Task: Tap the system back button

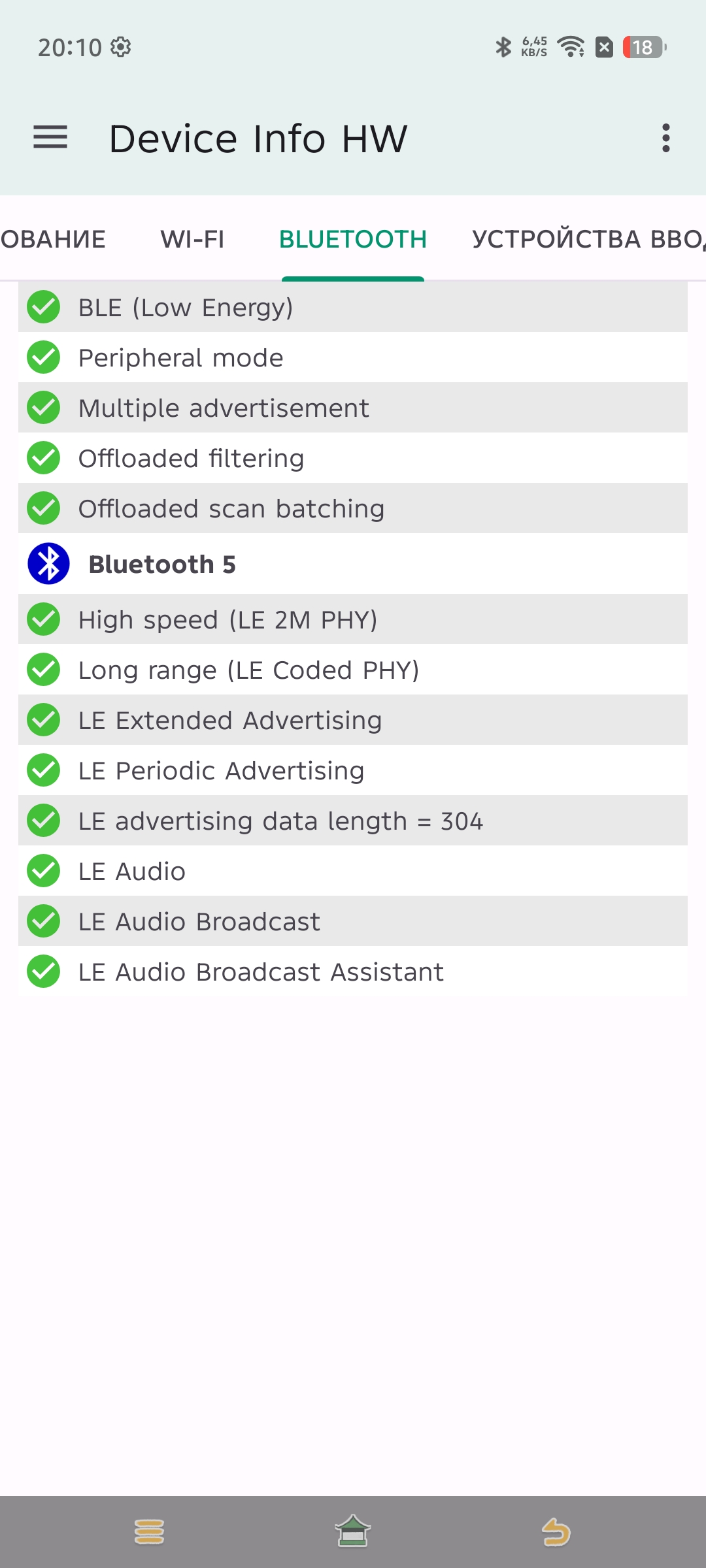Action: [x=556, y=1532]
